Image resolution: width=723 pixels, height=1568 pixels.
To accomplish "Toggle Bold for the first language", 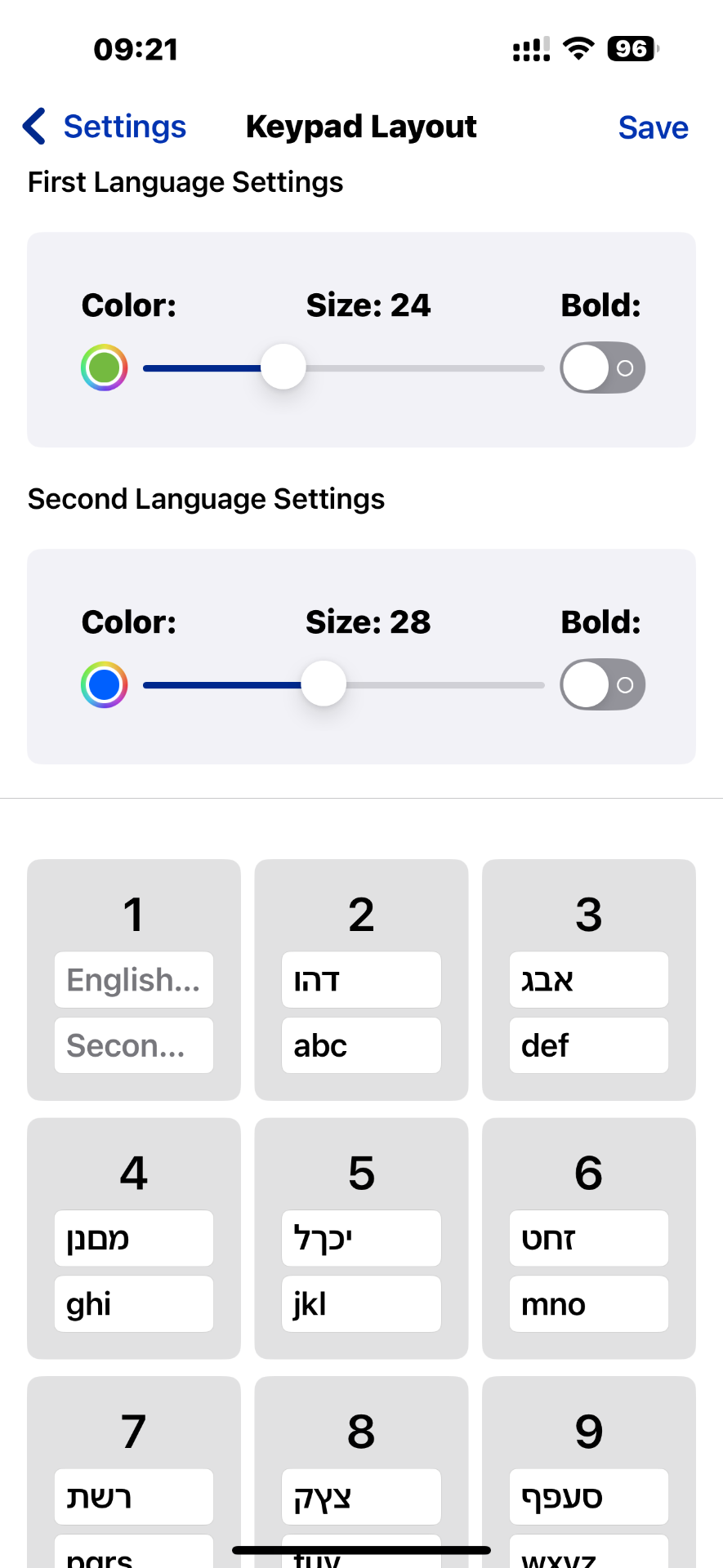I will pyautogui.click(x=602, y=367).
